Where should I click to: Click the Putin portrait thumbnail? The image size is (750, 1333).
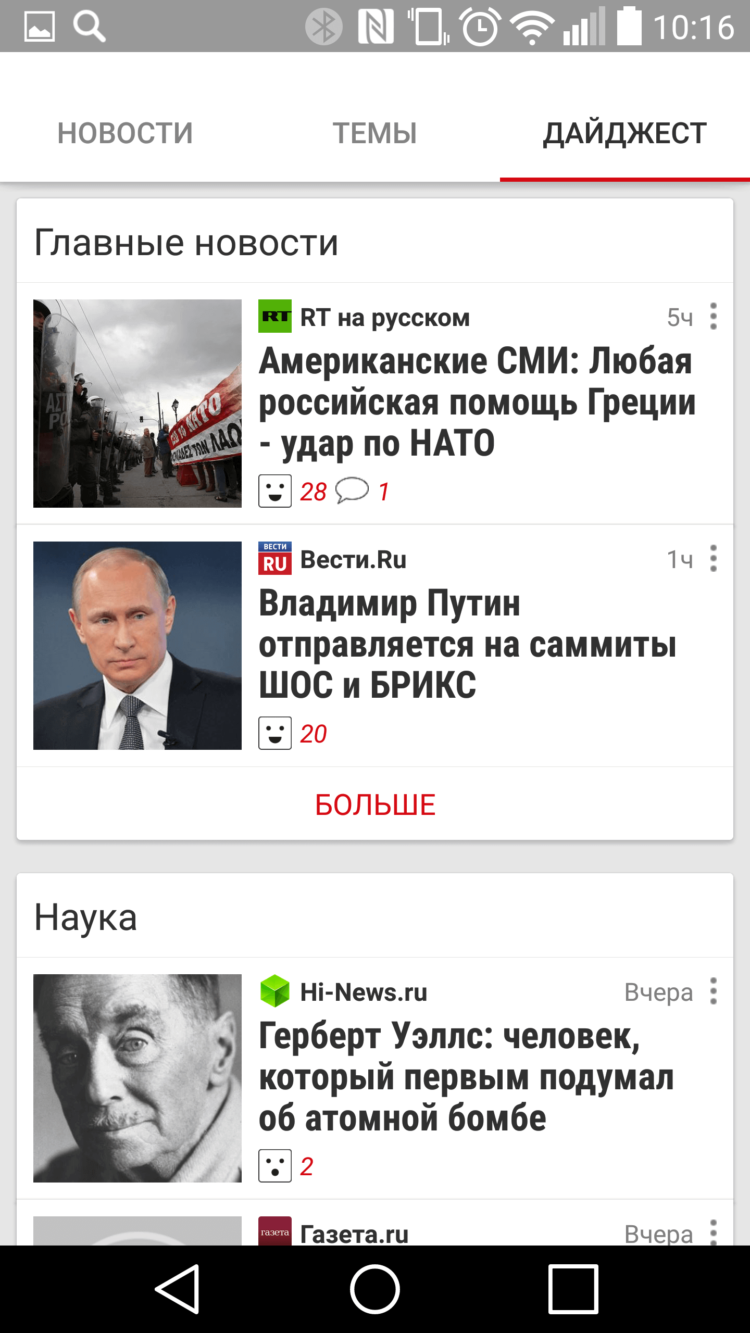[136, 645]
